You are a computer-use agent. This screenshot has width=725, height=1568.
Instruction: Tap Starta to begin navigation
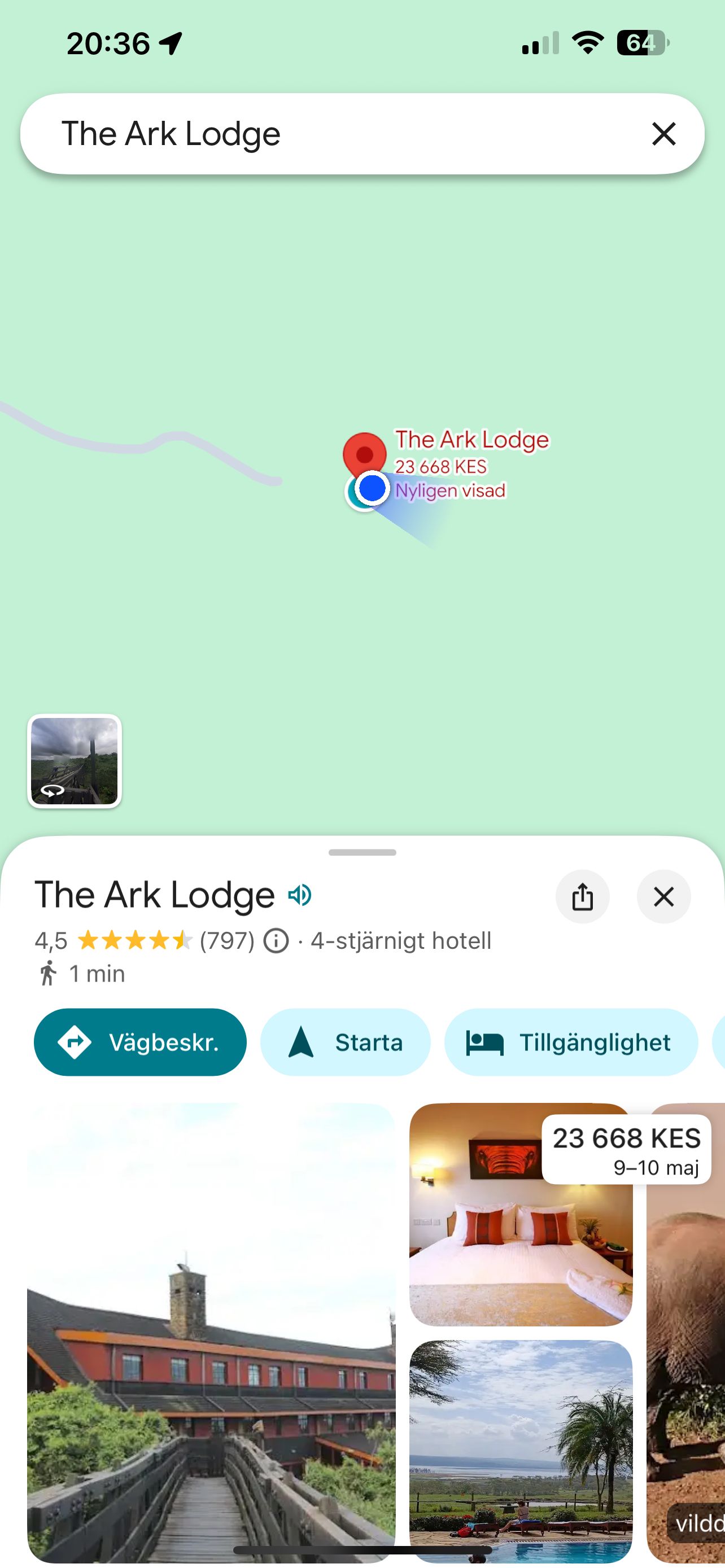click(x=345, y=1042)
